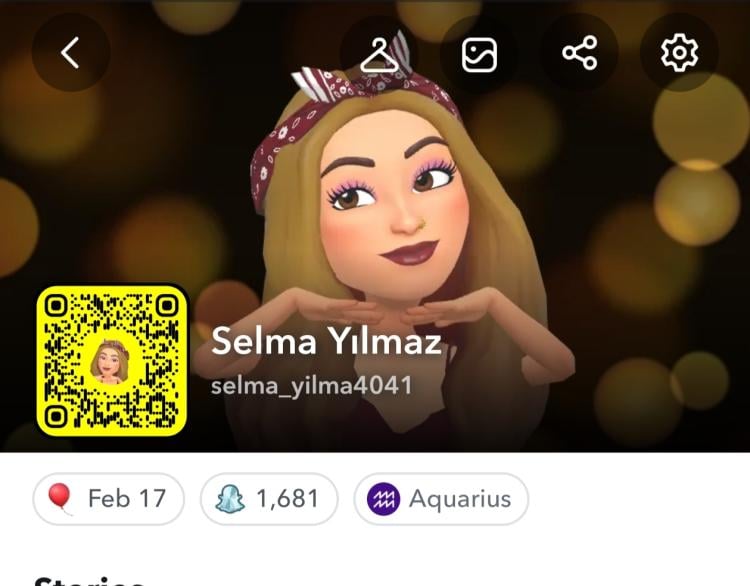
Task: Go back using the top-left arrow
Action: (70, 53)
